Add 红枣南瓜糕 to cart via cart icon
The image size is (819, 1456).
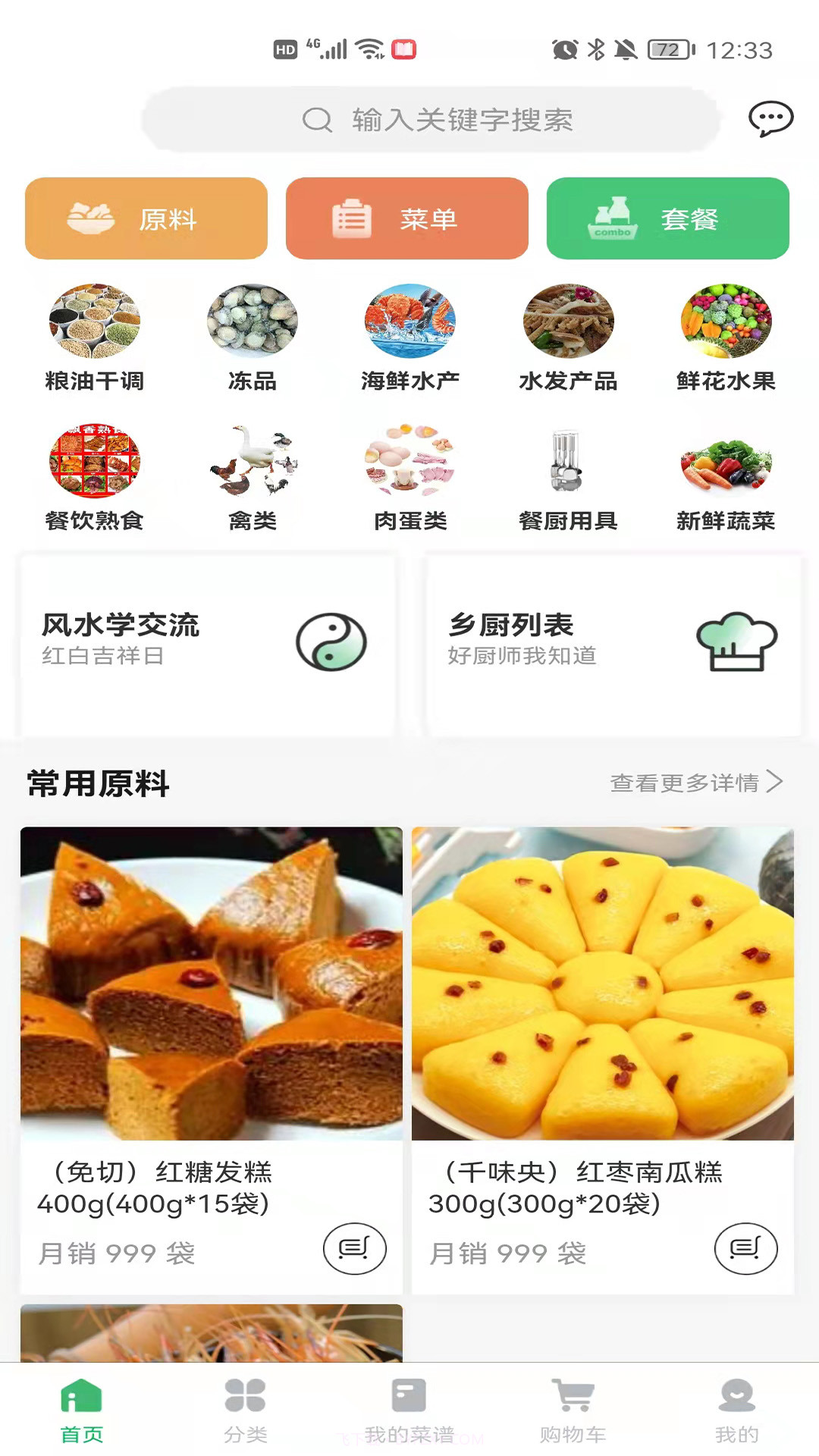pyautogui.click(x=745, y=1247)
